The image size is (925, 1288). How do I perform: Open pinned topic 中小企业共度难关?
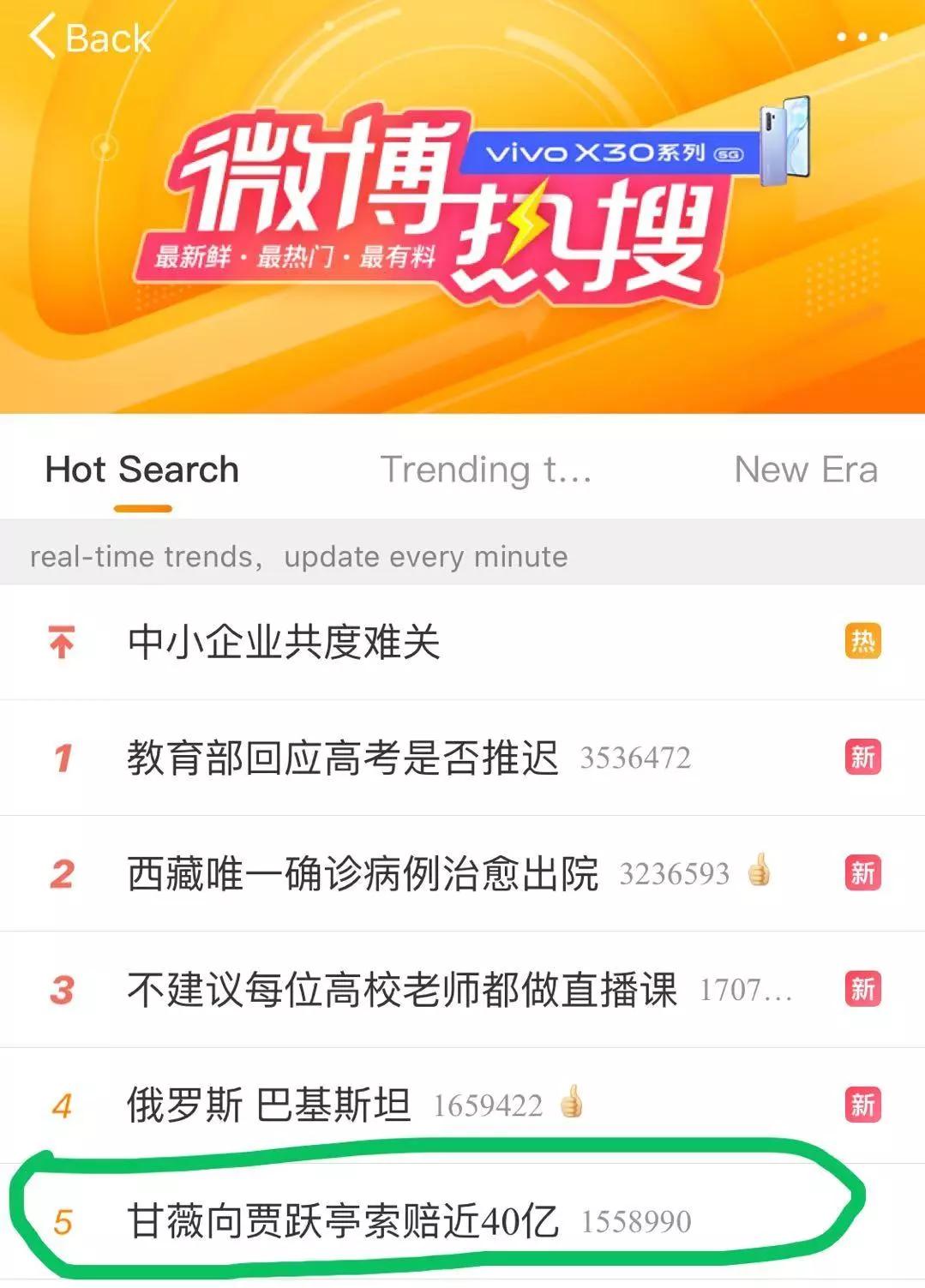pyautogui.click(x=284, y=643)
